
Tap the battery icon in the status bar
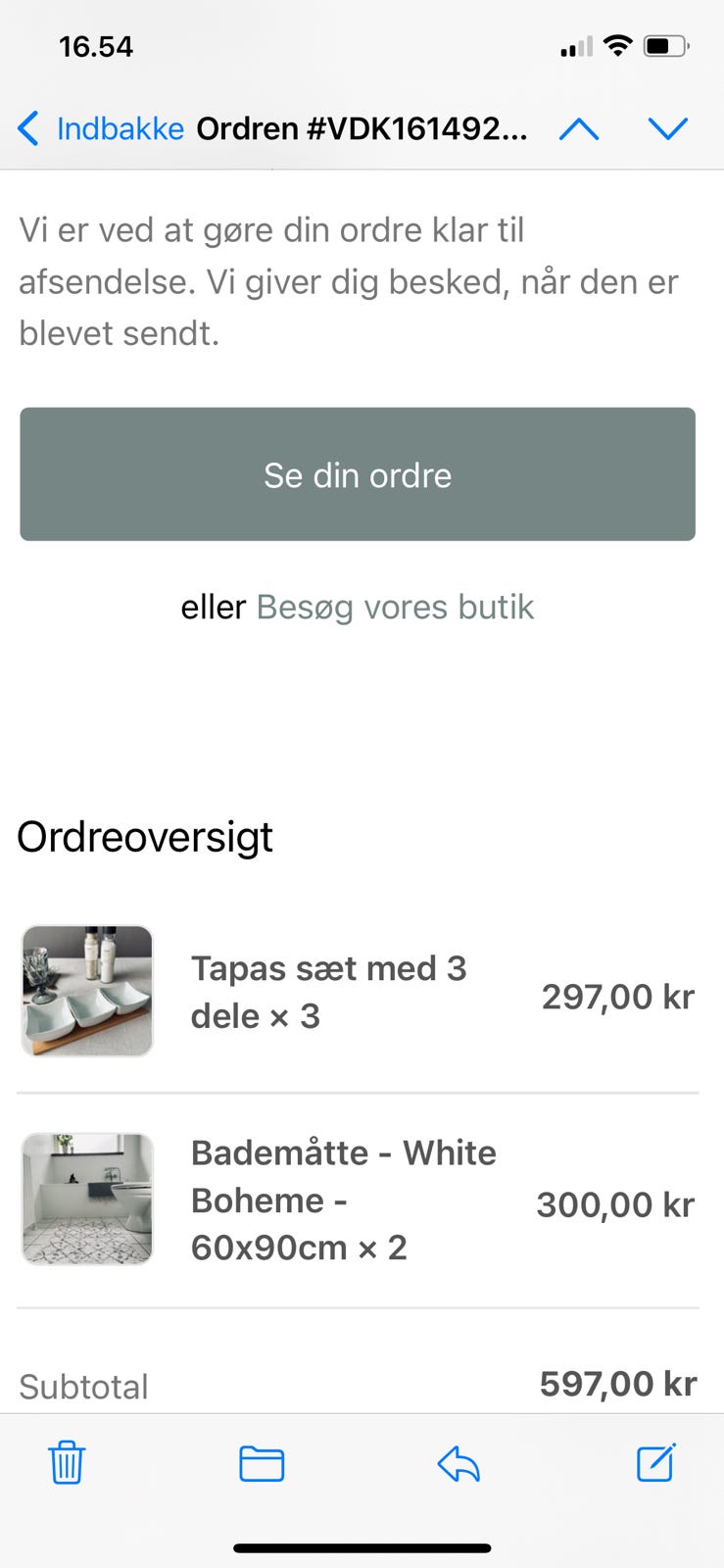point(668,44)
